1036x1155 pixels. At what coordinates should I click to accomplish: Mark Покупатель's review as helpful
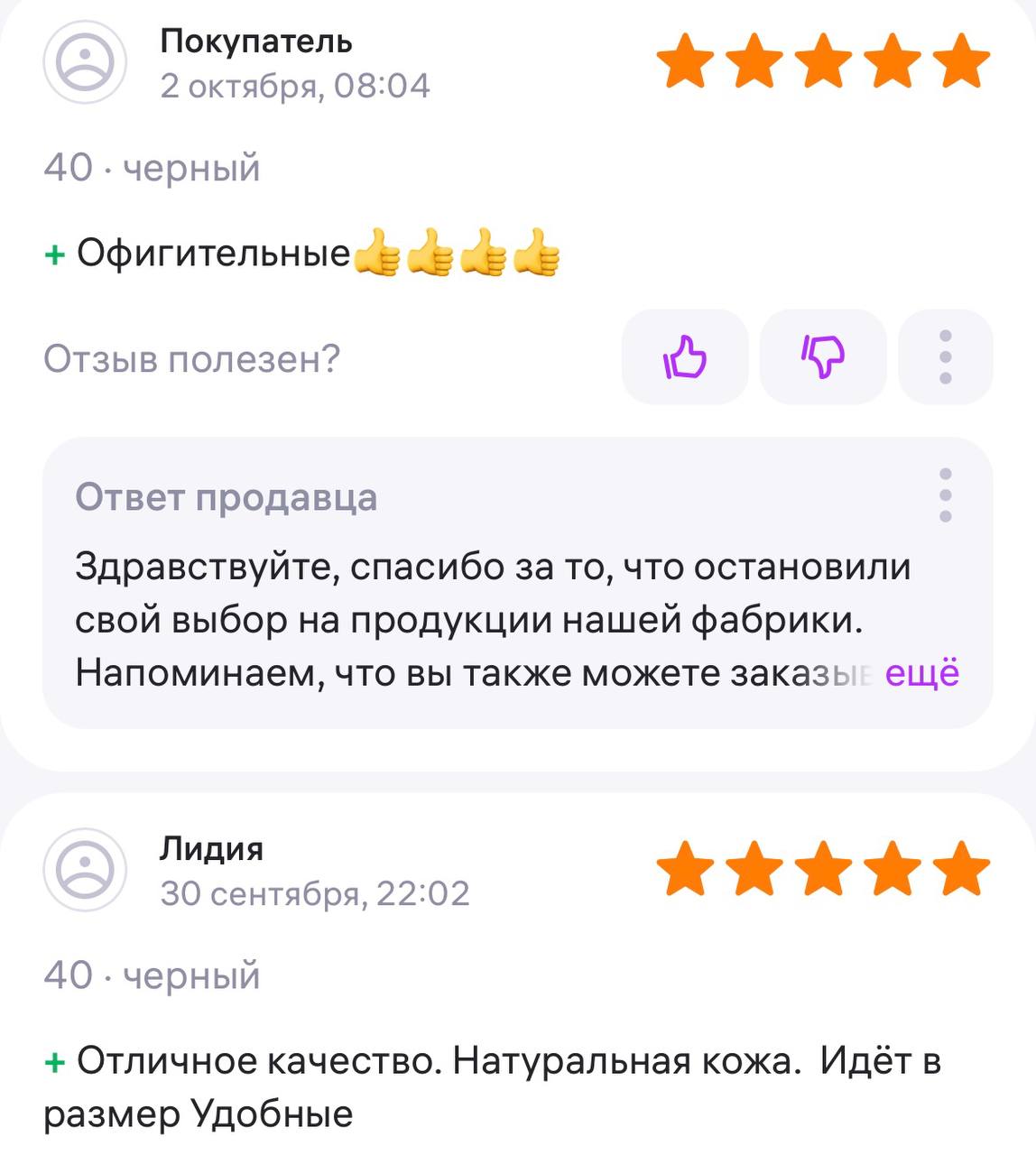685,357
